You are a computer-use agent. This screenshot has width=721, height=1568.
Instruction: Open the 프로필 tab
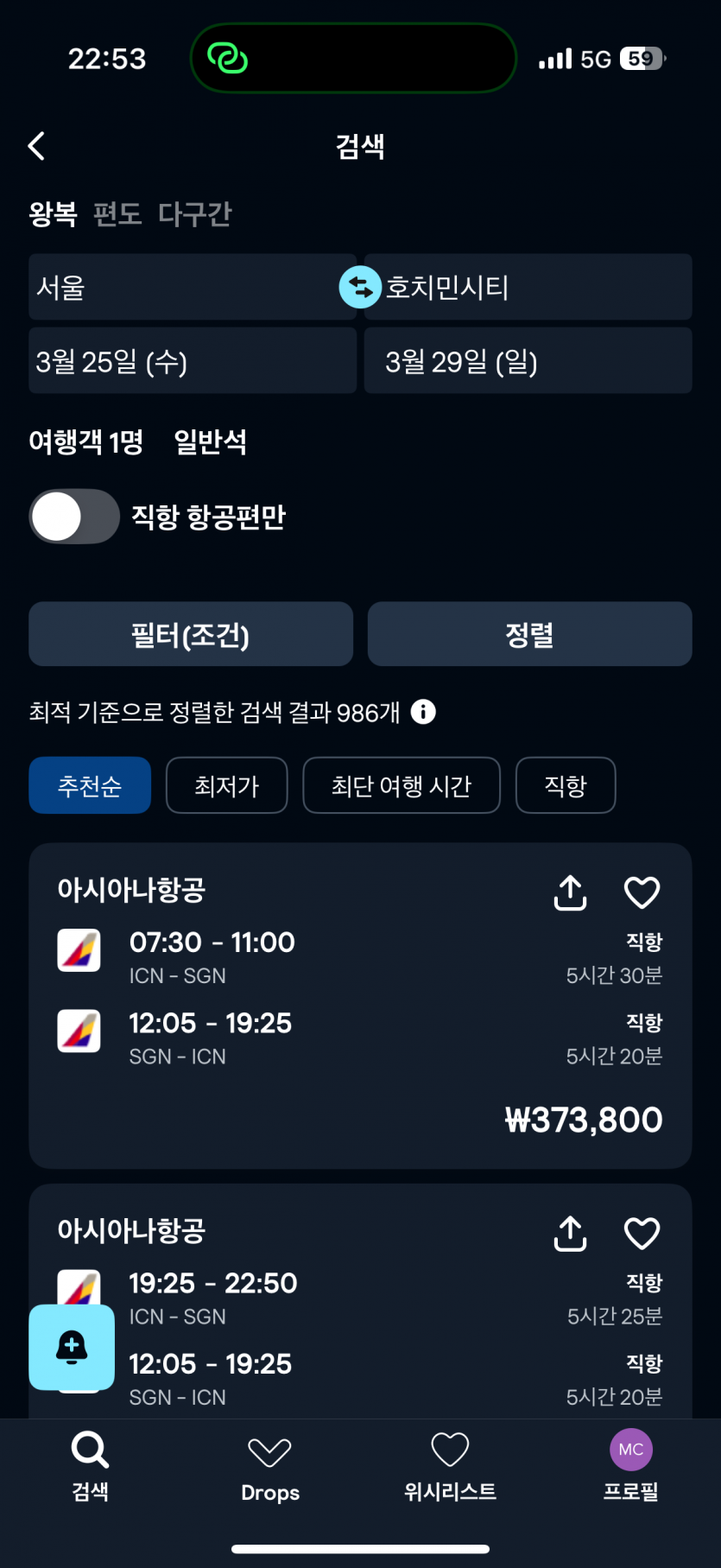pos(630,1466)
